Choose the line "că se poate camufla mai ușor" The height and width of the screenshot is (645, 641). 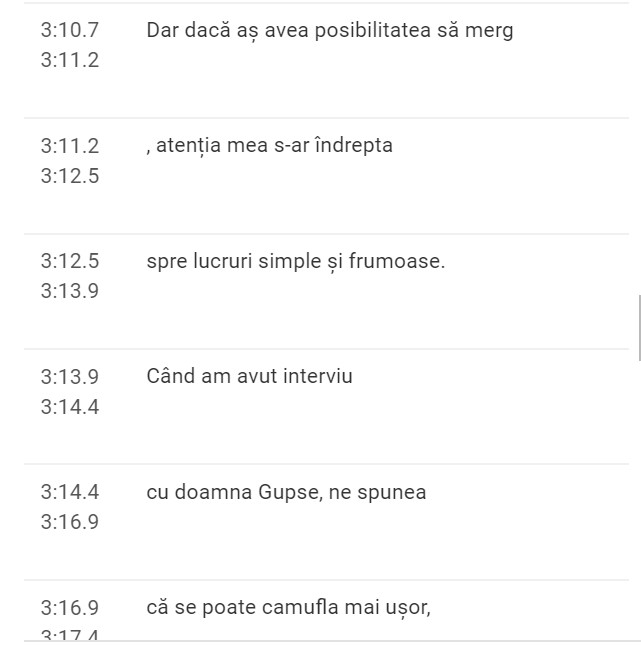[288, 607]
